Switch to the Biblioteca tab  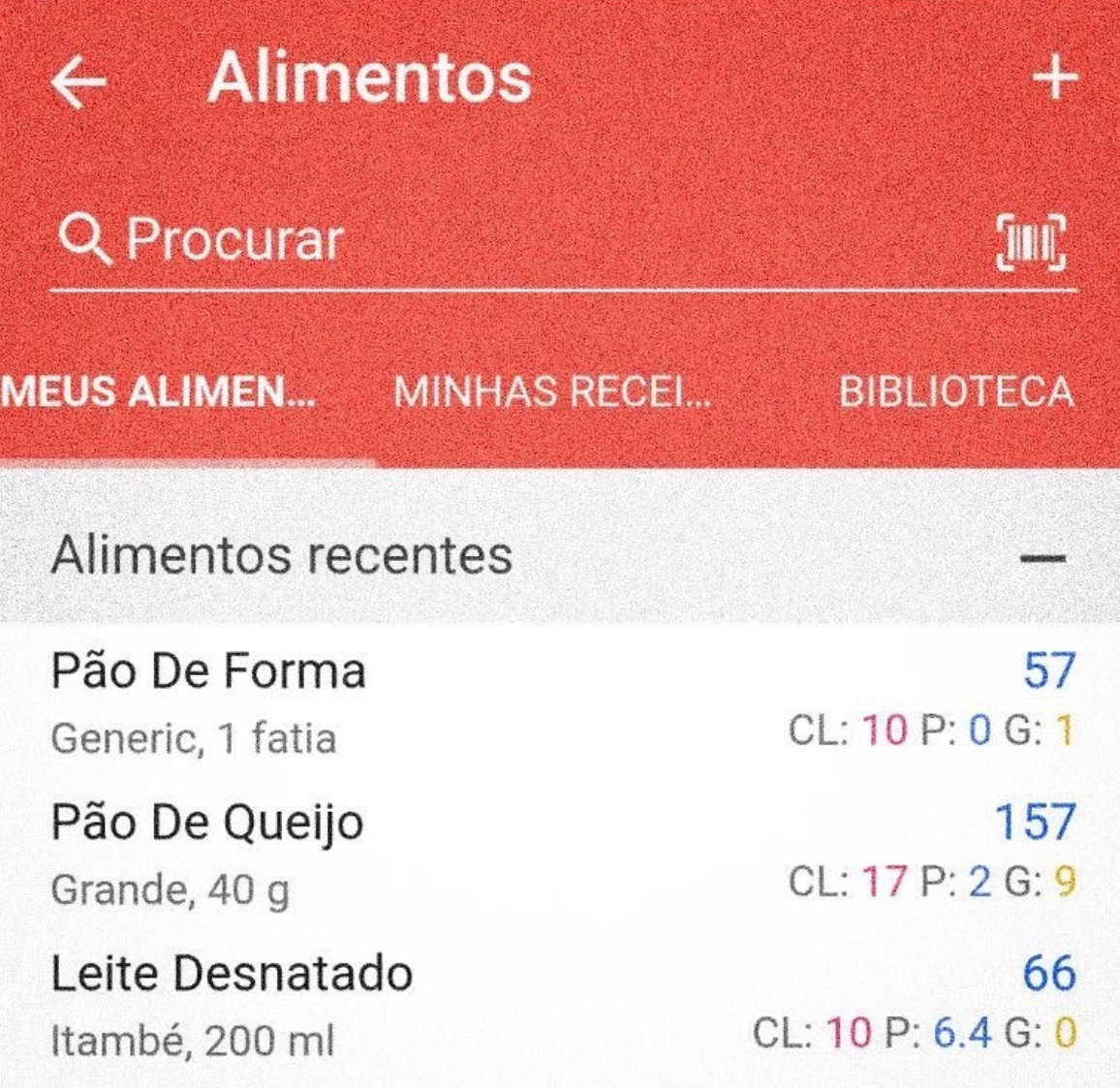click(x=956, y=392)
